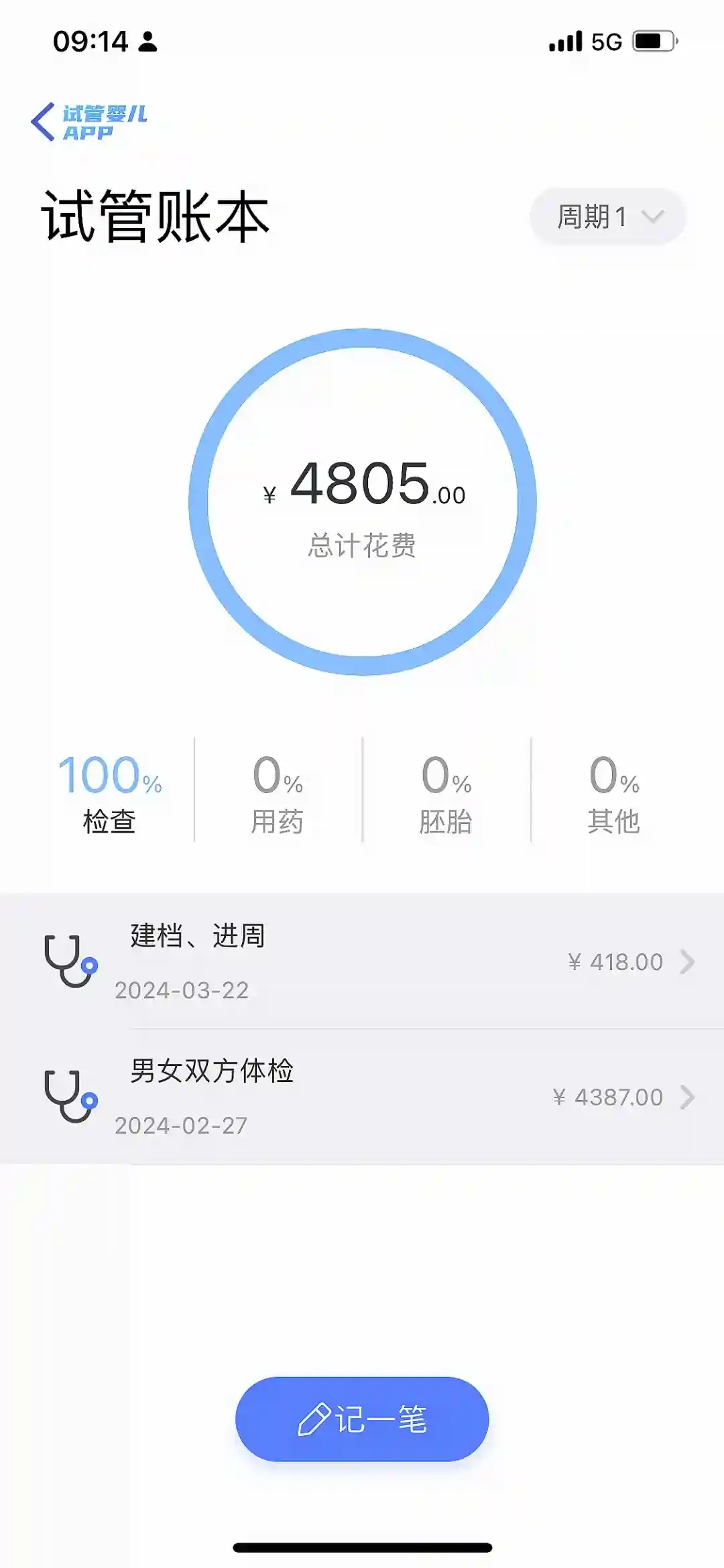The height and width of the screenshot is (1568, 724).
Task: Select the 胚胎 category
Action: [x=446, y=792]
